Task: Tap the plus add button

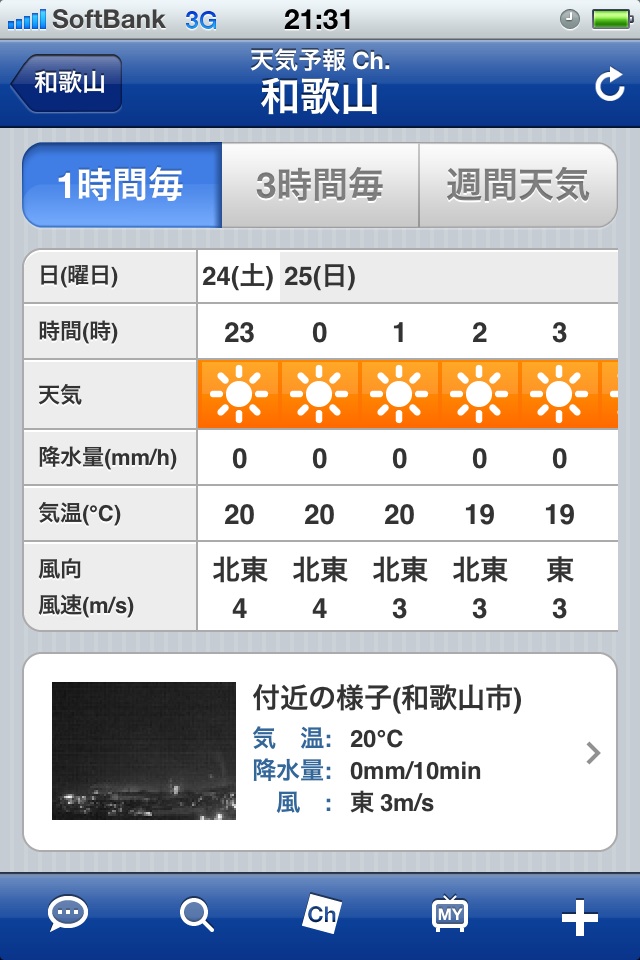Action: click(x=579, y=917)
